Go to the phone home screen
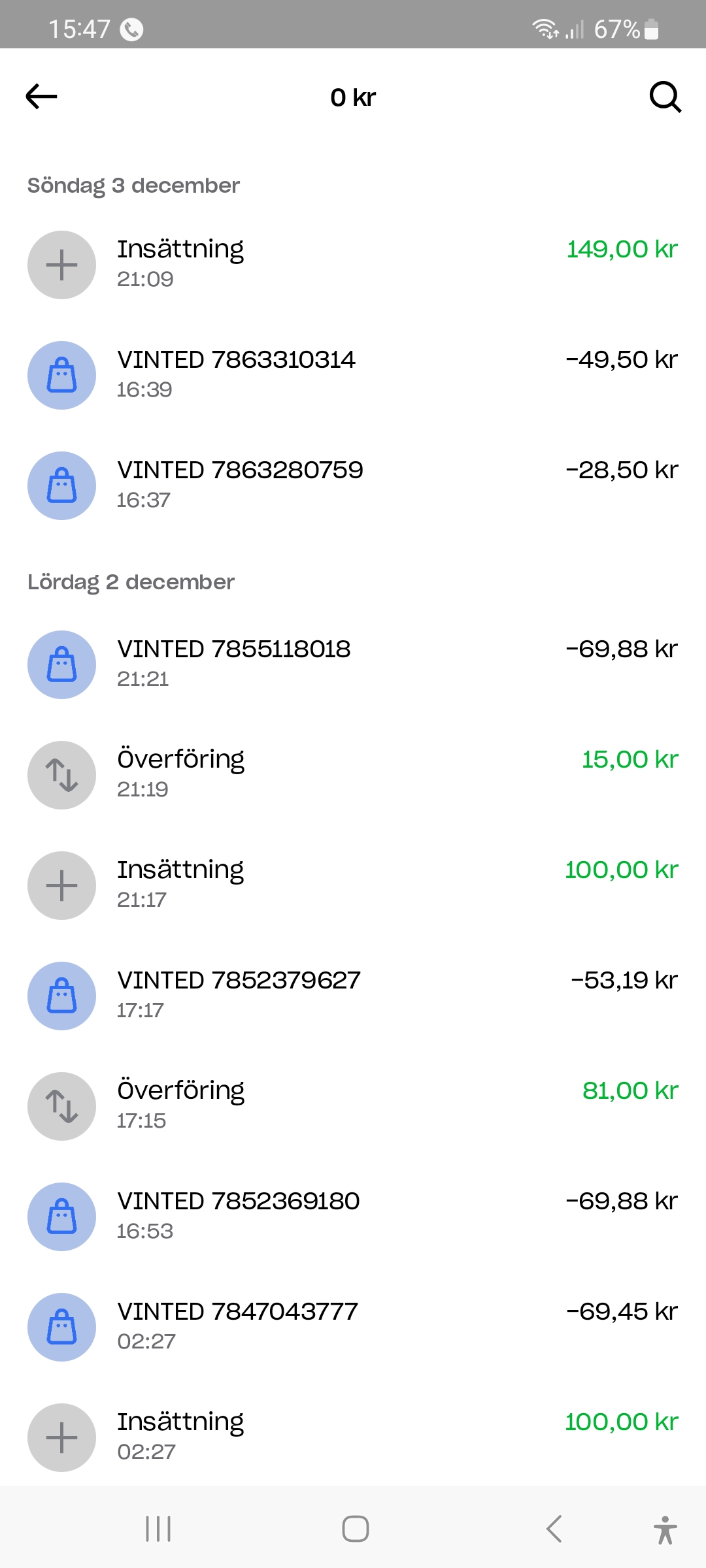The width and height of the screenshot is (706, 1568). 355,1529
